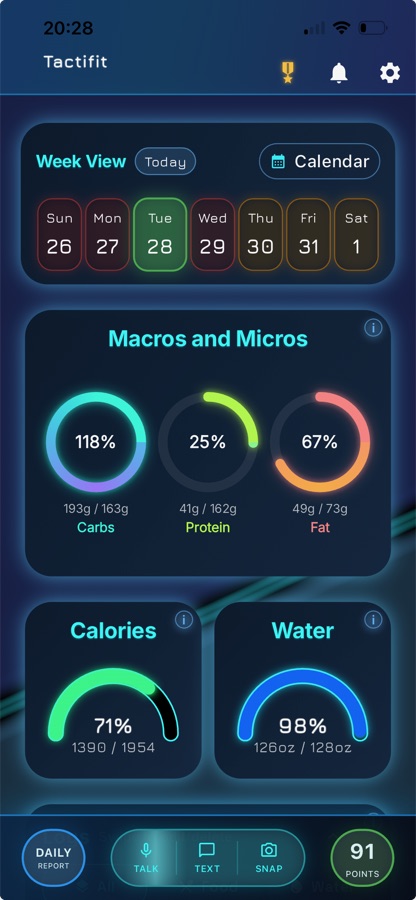
Task: Show info for the Calories card
Action: 184,620
